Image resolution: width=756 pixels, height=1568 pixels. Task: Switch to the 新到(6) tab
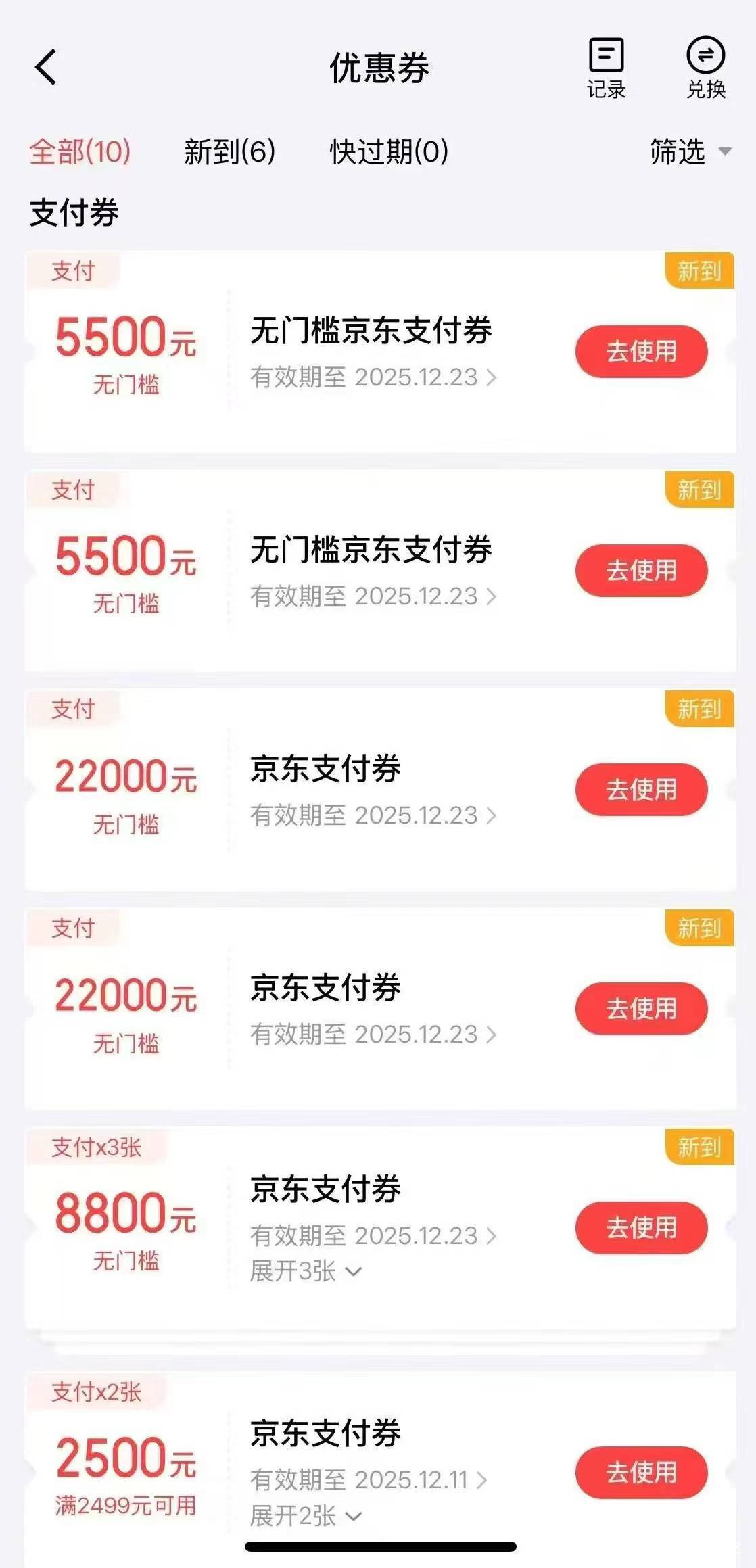[x=230, y=151]
